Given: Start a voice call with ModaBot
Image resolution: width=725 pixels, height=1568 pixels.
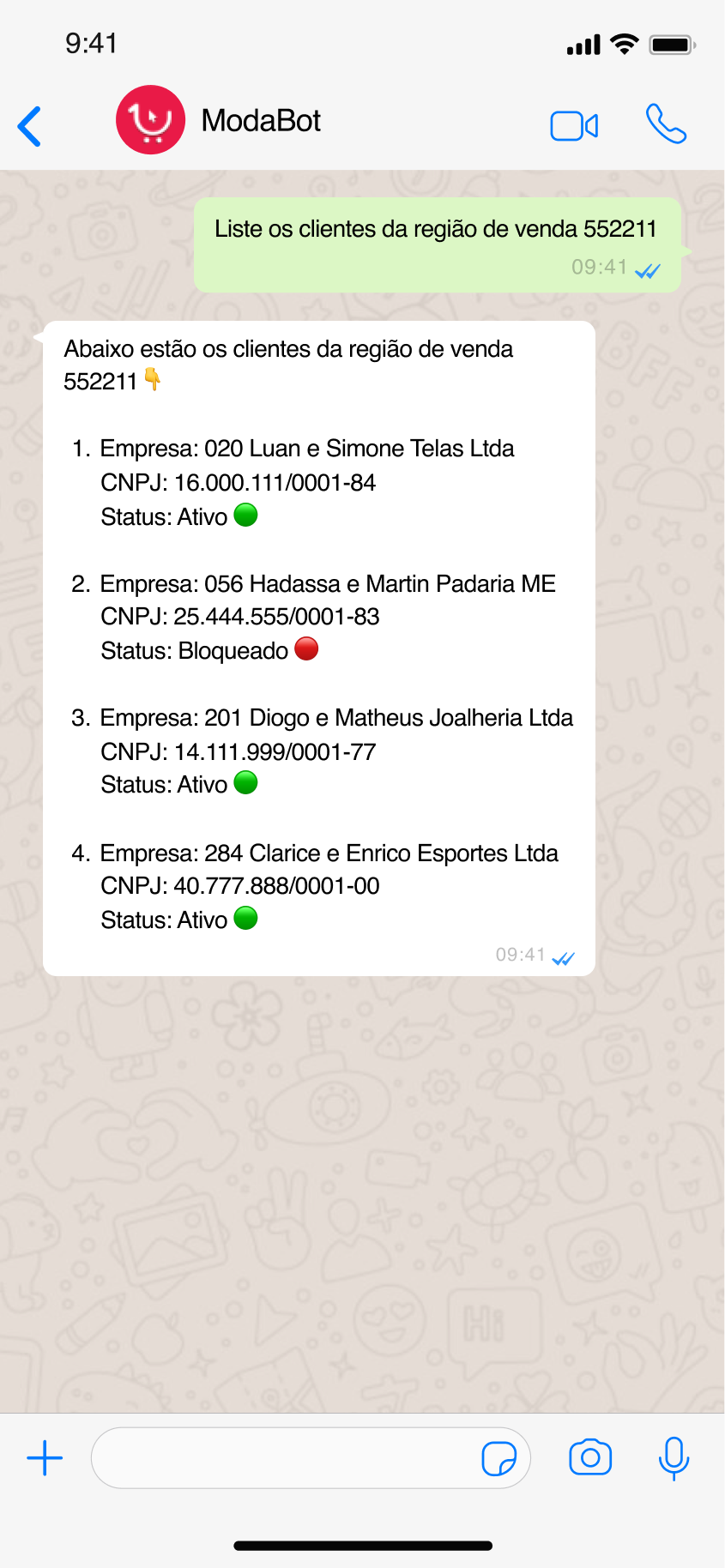Looking at the screenshot, I should click(x=666, y=124).
